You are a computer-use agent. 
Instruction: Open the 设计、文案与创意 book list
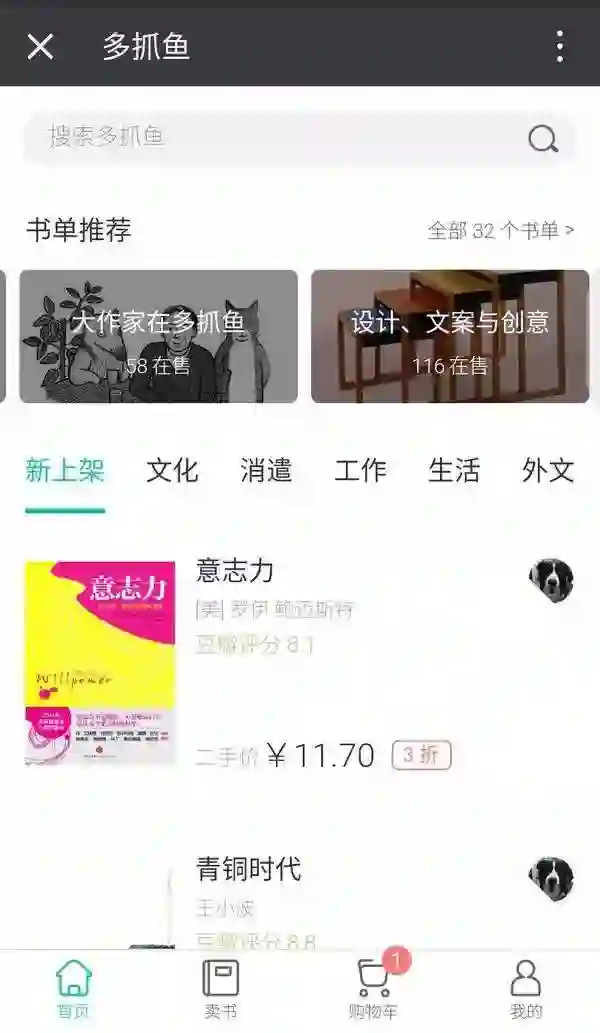pos(450,336)
